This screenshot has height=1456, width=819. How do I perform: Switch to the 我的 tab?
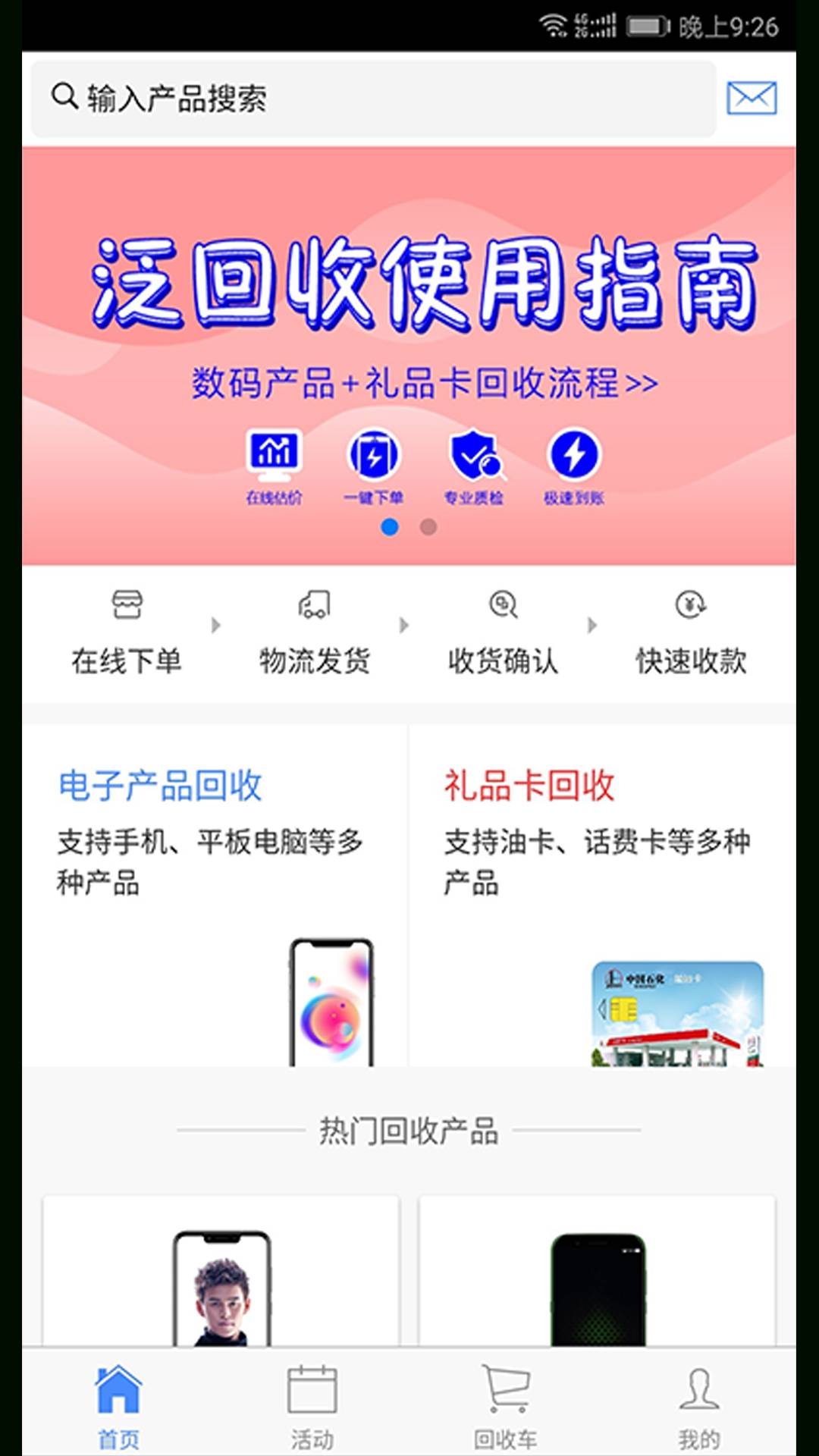(x=698, y=1405)
